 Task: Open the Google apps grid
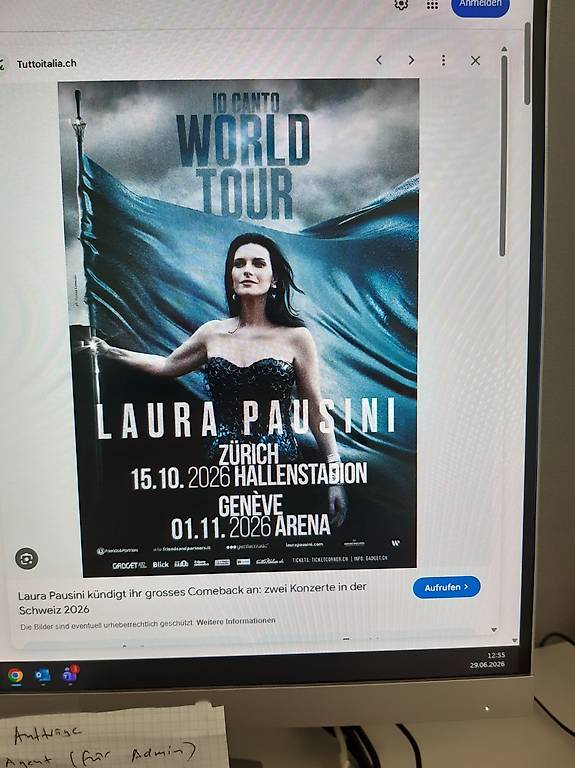point(432,4)
